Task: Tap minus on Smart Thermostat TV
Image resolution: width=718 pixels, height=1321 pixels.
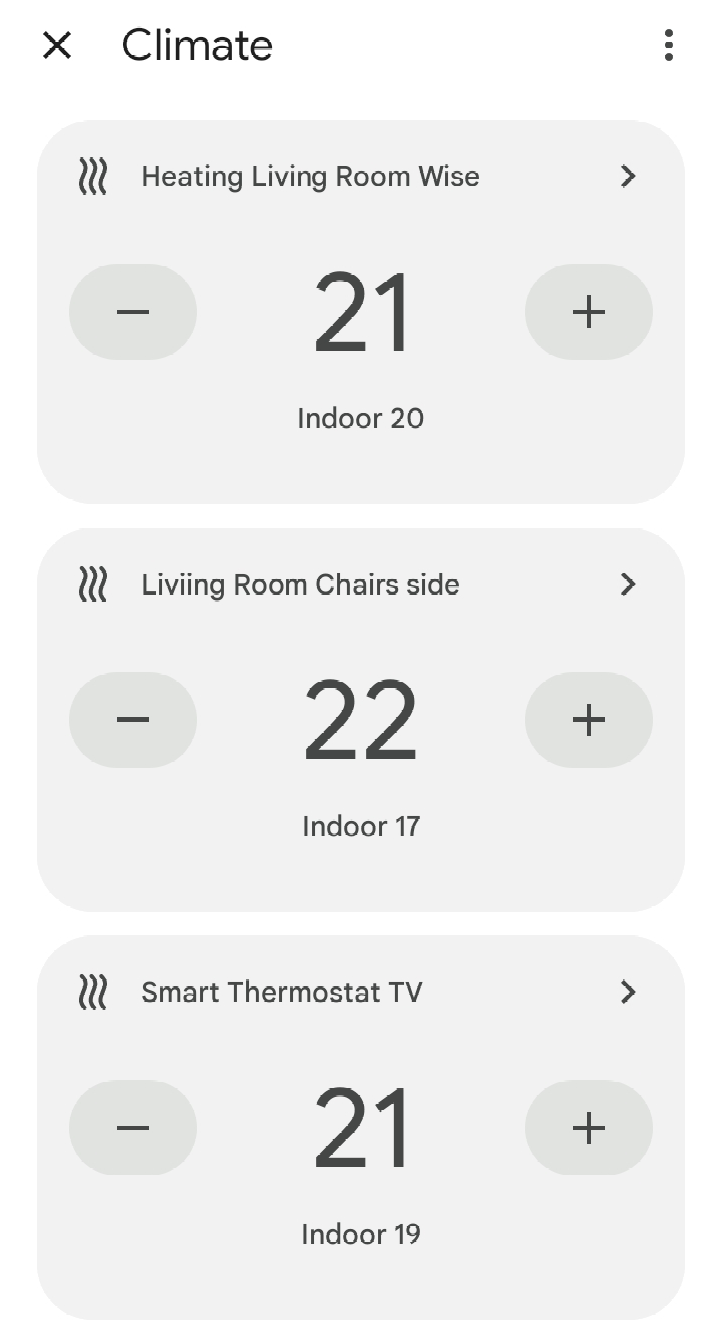Action: tap(133, 1128)
